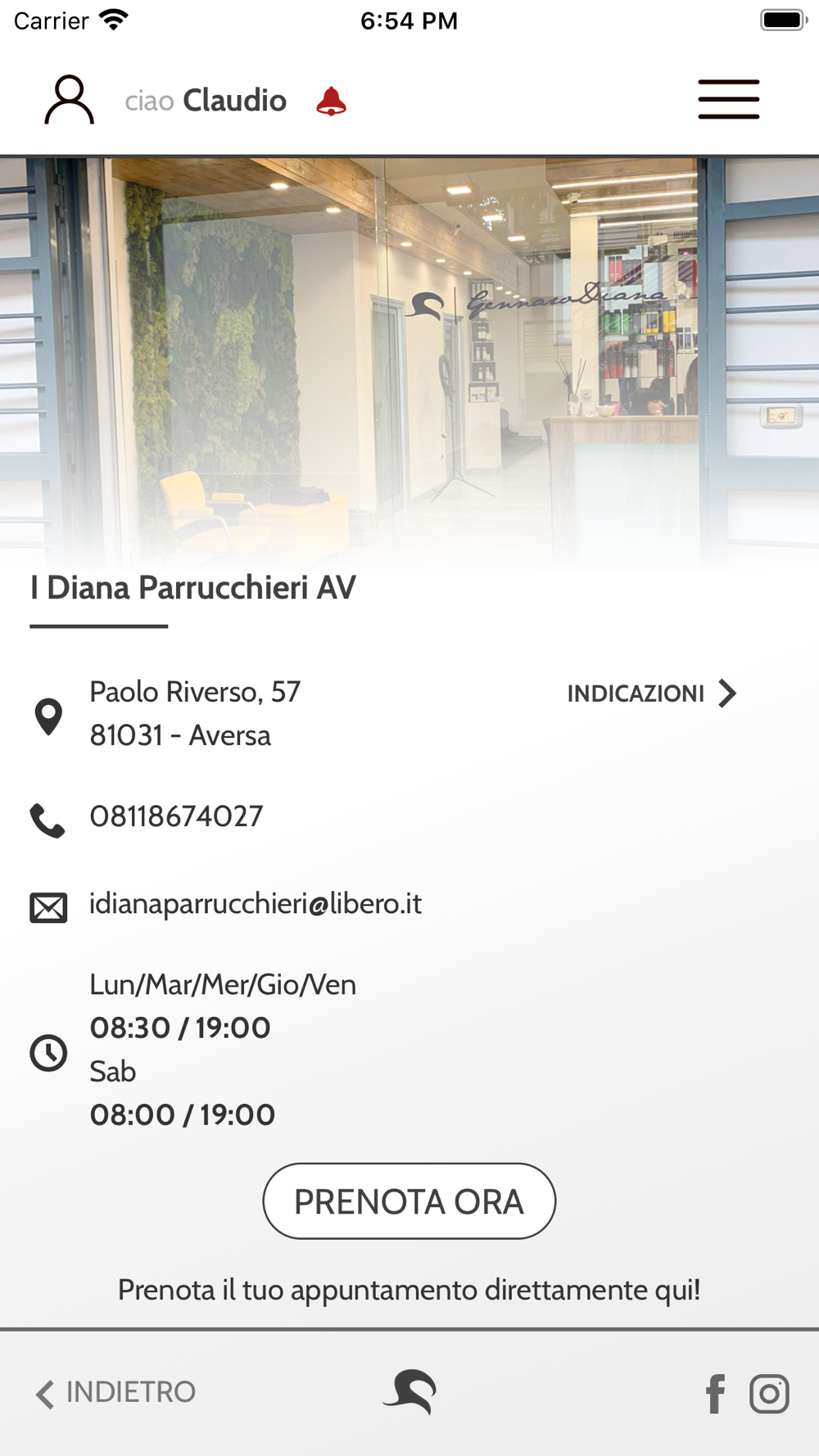Get directions via INDICAZIONI
The image size is (819, 1456).
[x=653, y=694]
